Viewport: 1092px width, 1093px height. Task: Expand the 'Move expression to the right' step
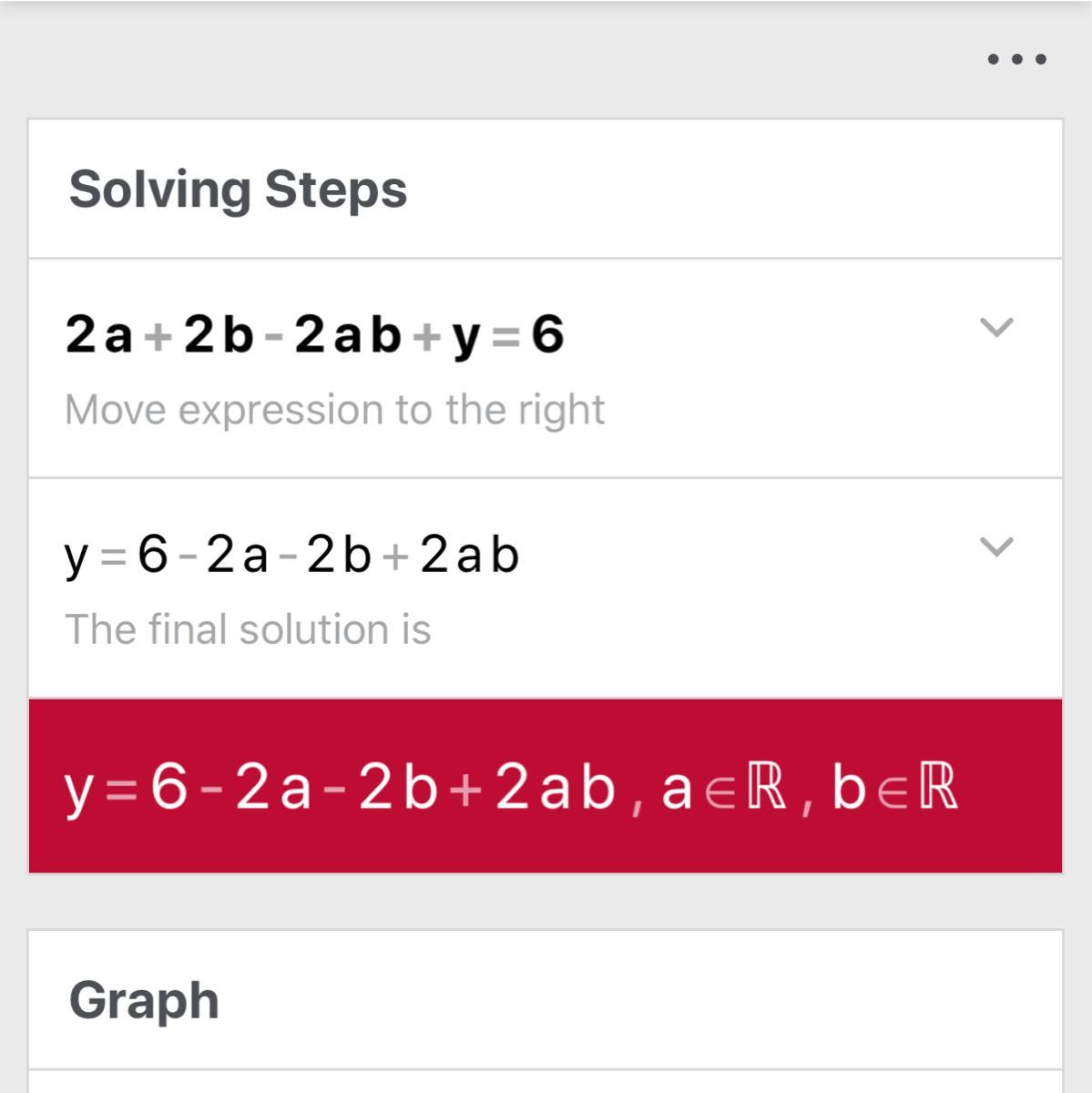click(995, 327)
